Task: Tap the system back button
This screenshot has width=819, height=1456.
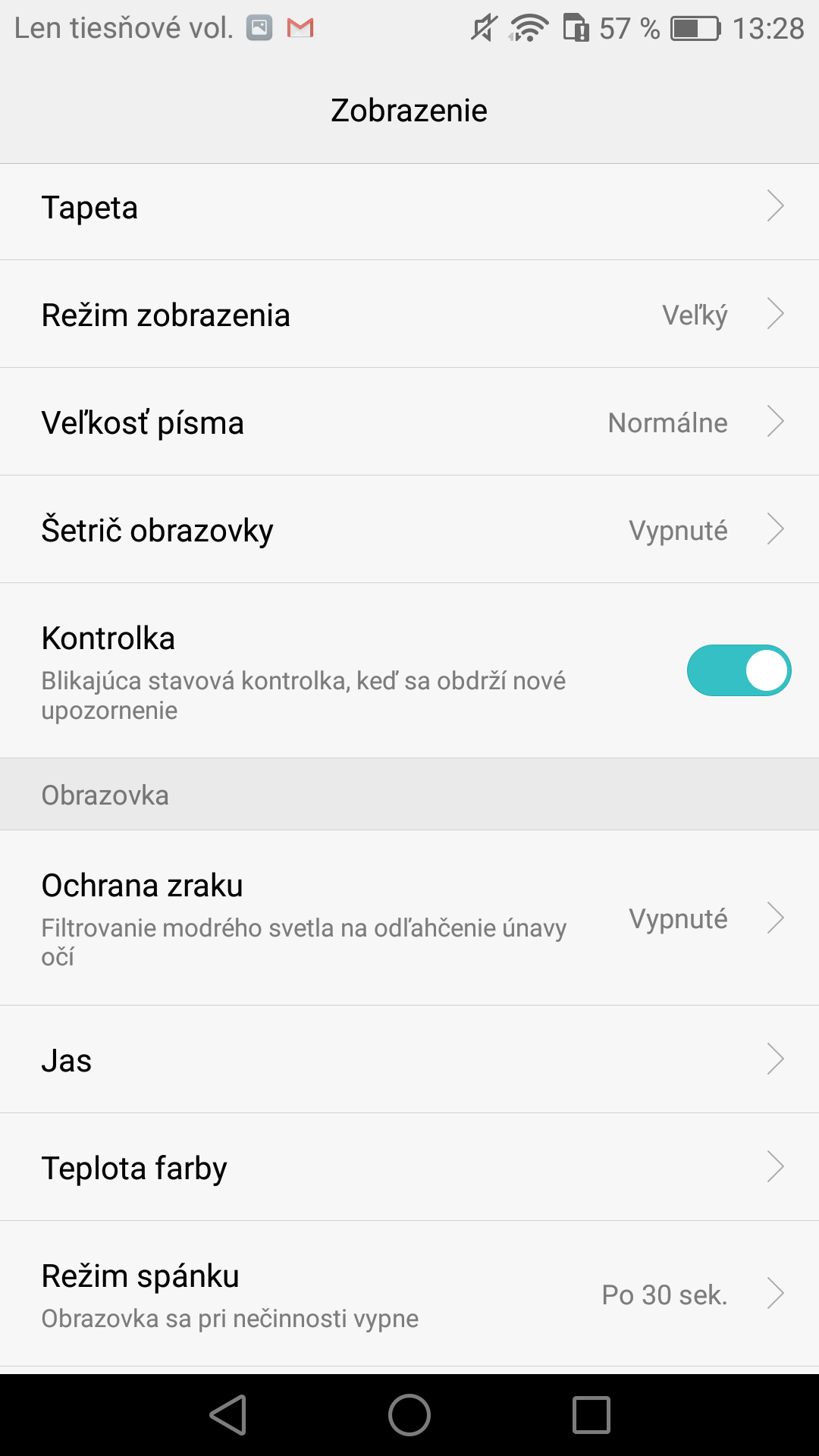Action: 228,1415
